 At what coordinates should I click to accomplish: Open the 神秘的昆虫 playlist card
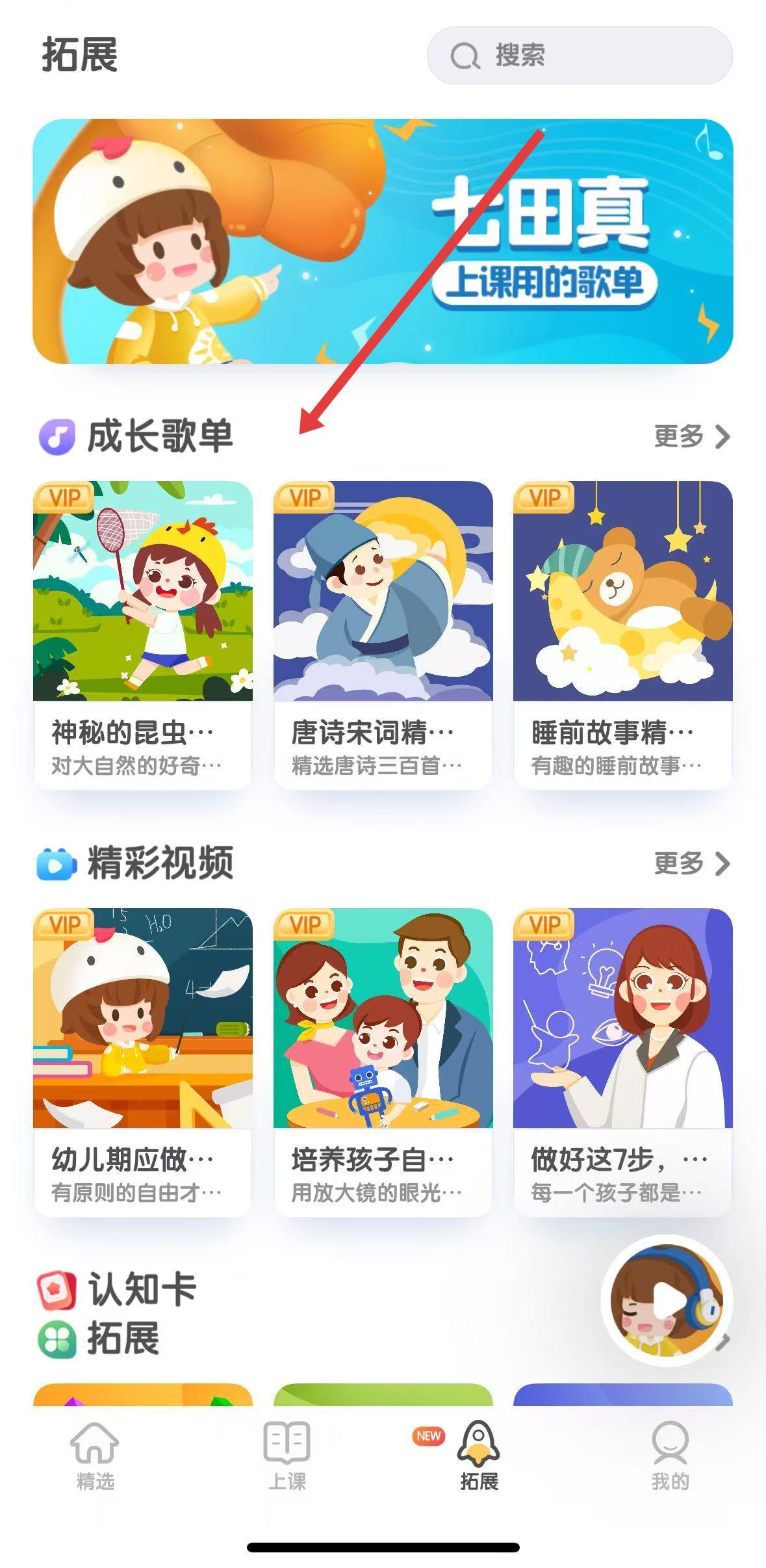click(x=143, y=634)
